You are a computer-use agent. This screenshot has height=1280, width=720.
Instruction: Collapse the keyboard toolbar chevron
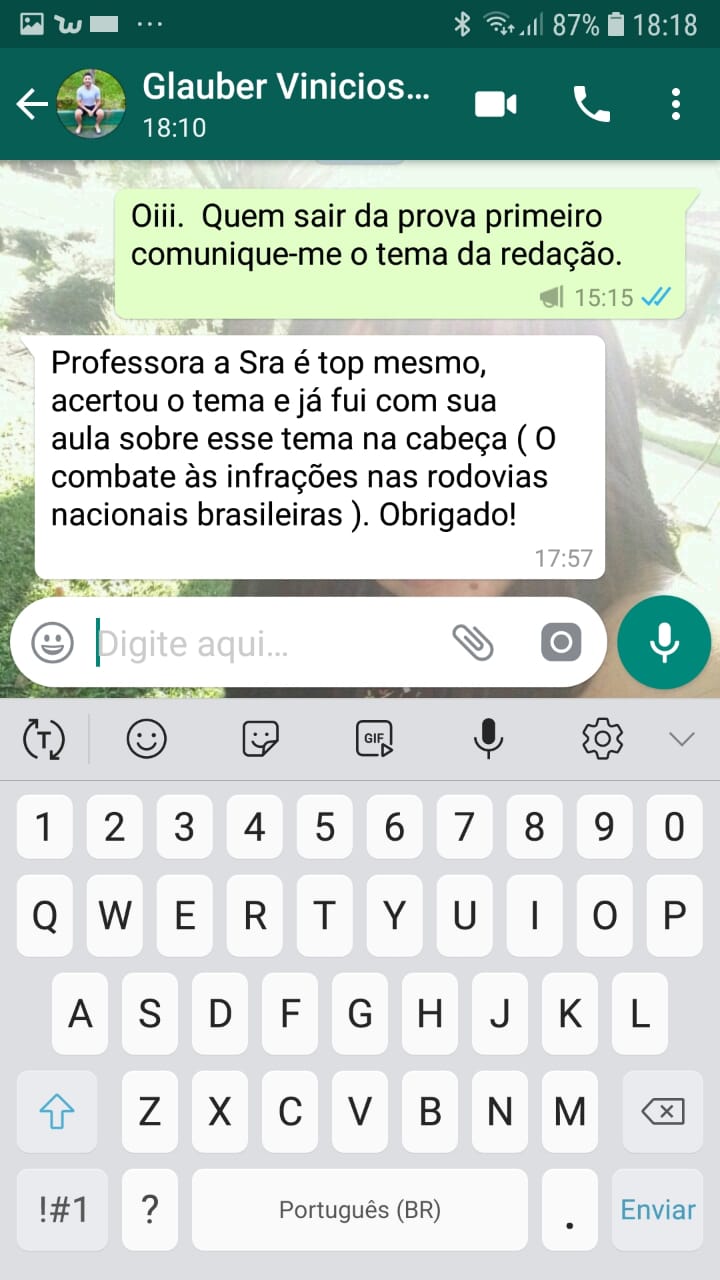682,739
